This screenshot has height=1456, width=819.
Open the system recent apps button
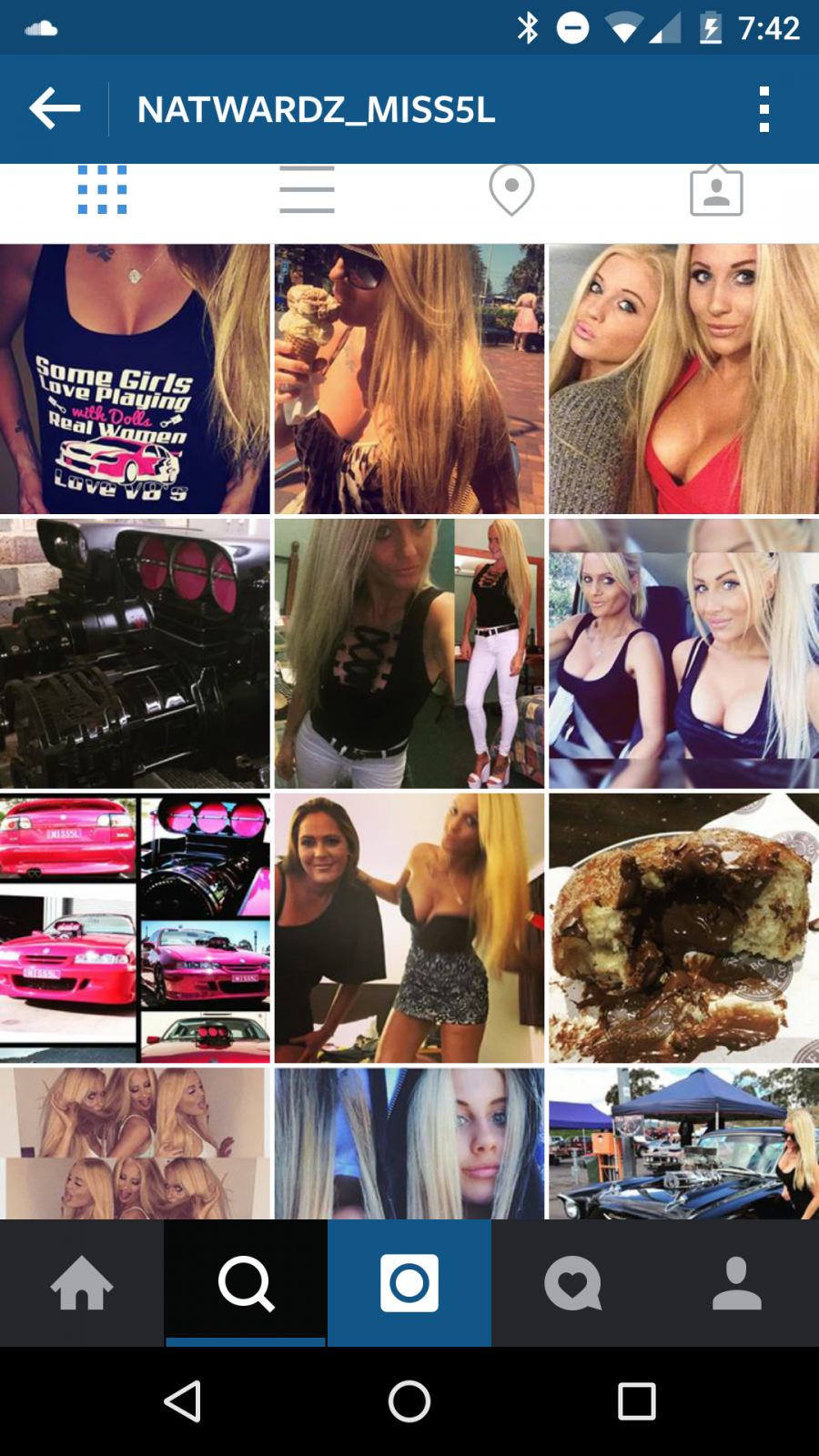click(x=637, y=1401)
